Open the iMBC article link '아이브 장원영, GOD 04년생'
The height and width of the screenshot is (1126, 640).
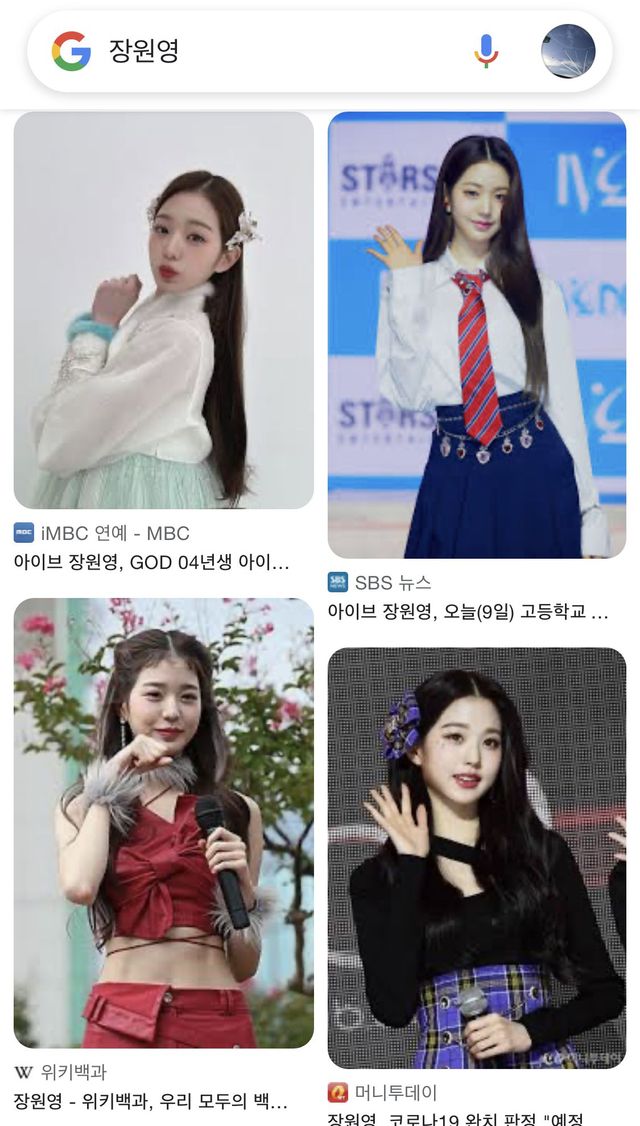pyautogui.click(x=152, y=562)
